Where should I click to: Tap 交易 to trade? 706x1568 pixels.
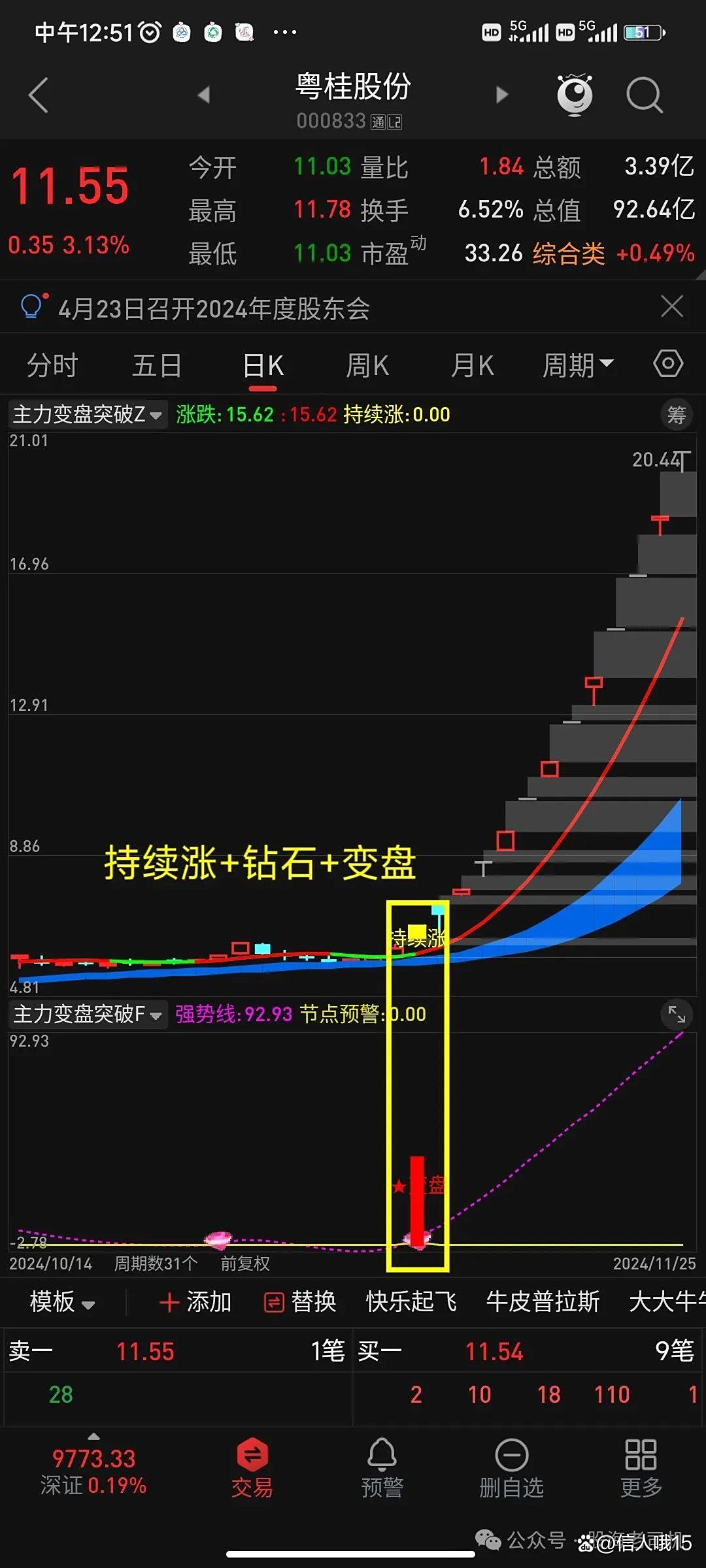point(252,1469)
